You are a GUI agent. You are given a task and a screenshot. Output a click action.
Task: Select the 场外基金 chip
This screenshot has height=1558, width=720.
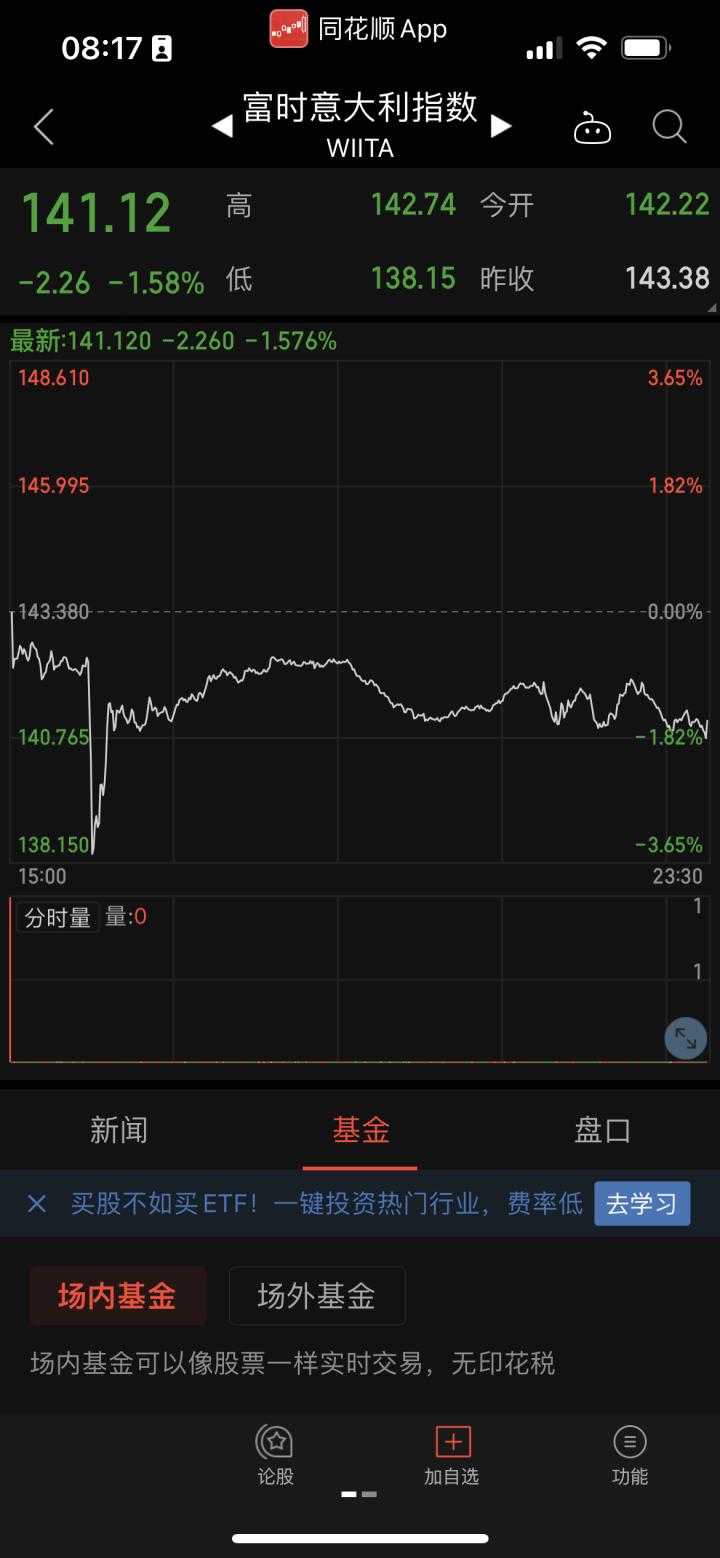(317, 1296)
